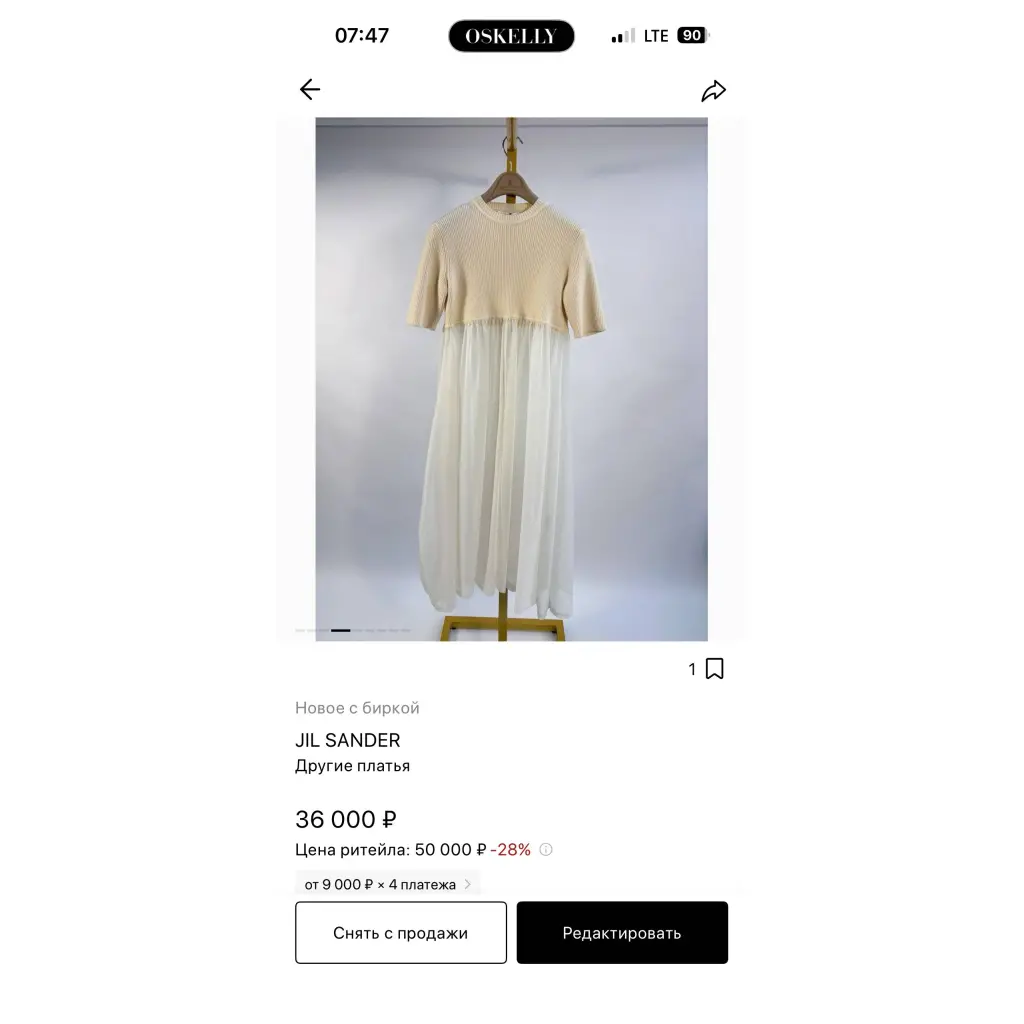Viewport: 1024px width, 1024px height.
Task: Open the 4 payments installment details
Action: (x=387, y=884)
